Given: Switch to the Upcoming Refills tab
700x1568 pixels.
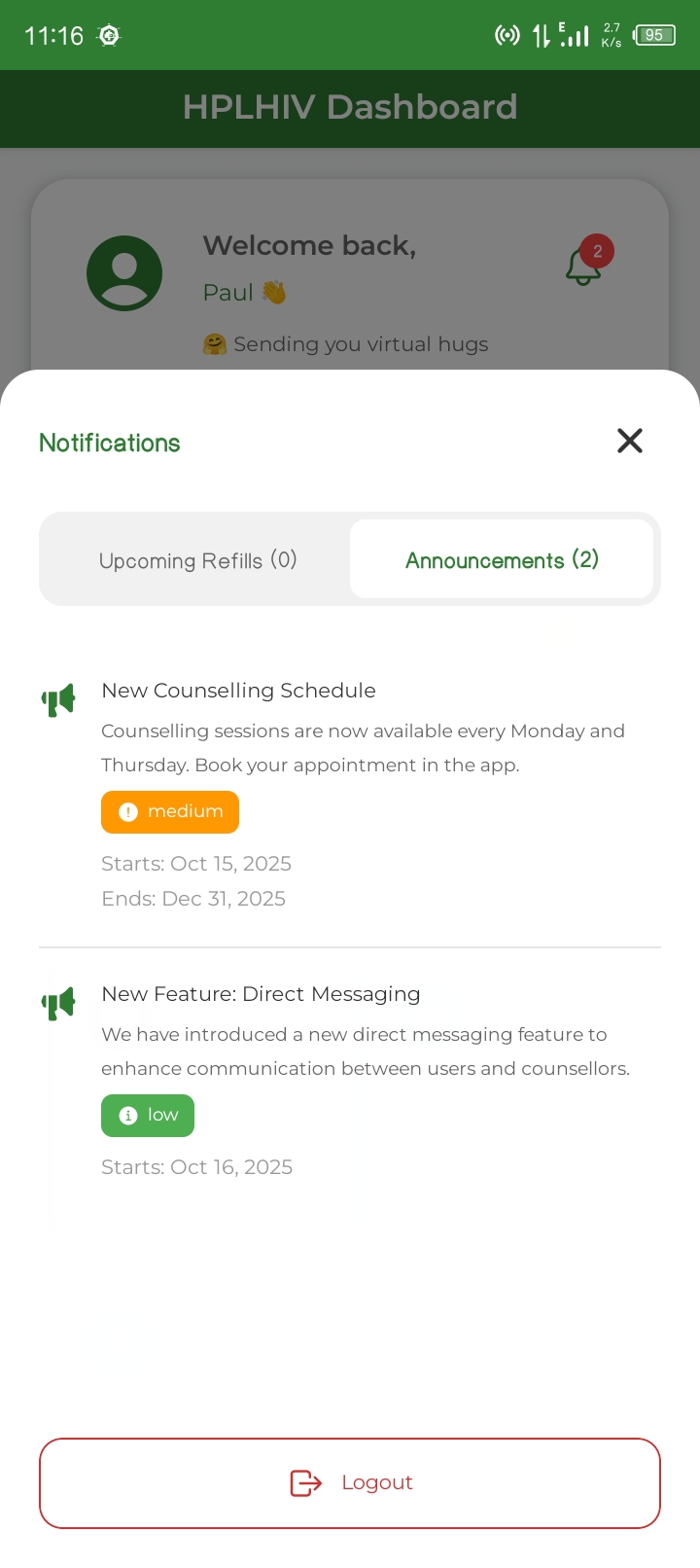Looking at the screenshot, I should (x=197, y=560).
